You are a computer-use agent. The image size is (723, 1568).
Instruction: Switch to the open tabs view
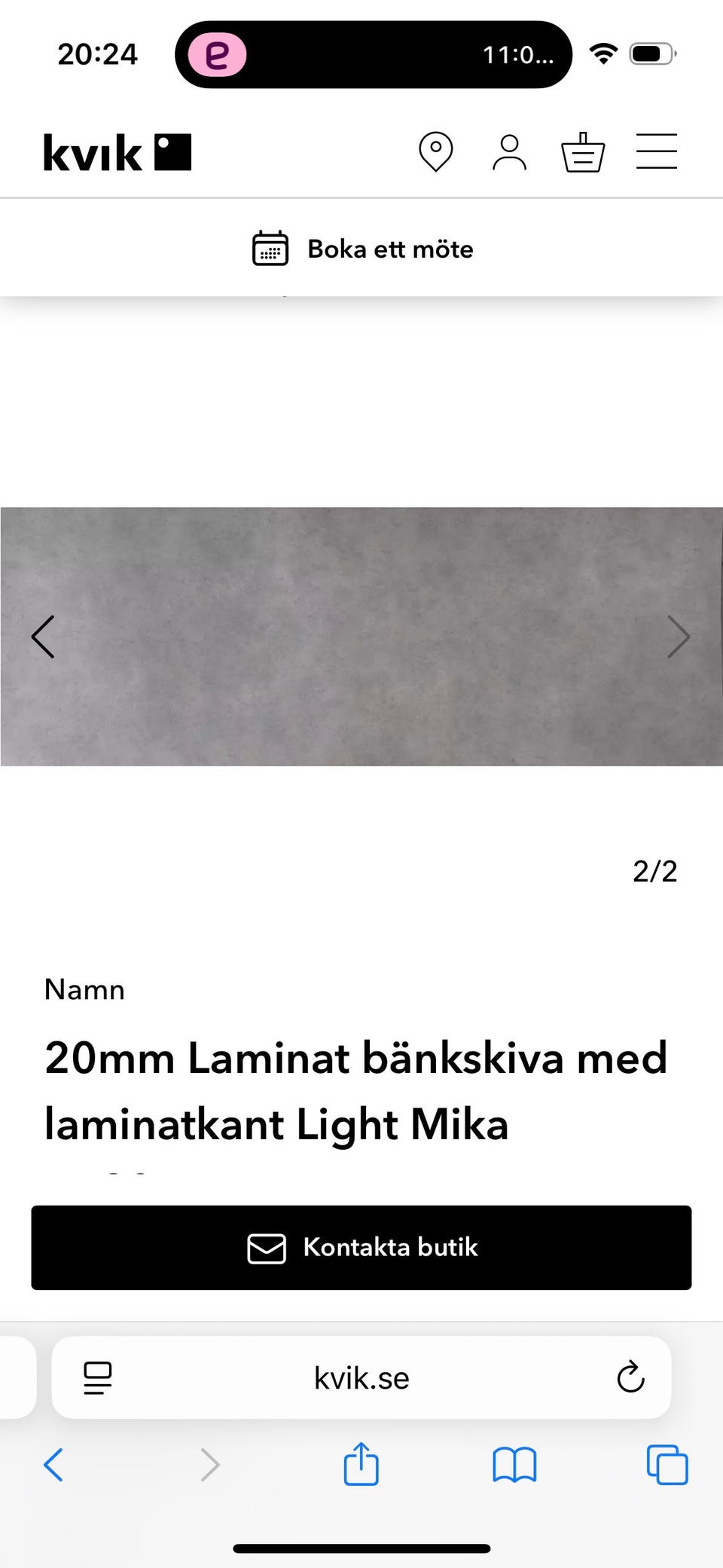coord(667,1464)
